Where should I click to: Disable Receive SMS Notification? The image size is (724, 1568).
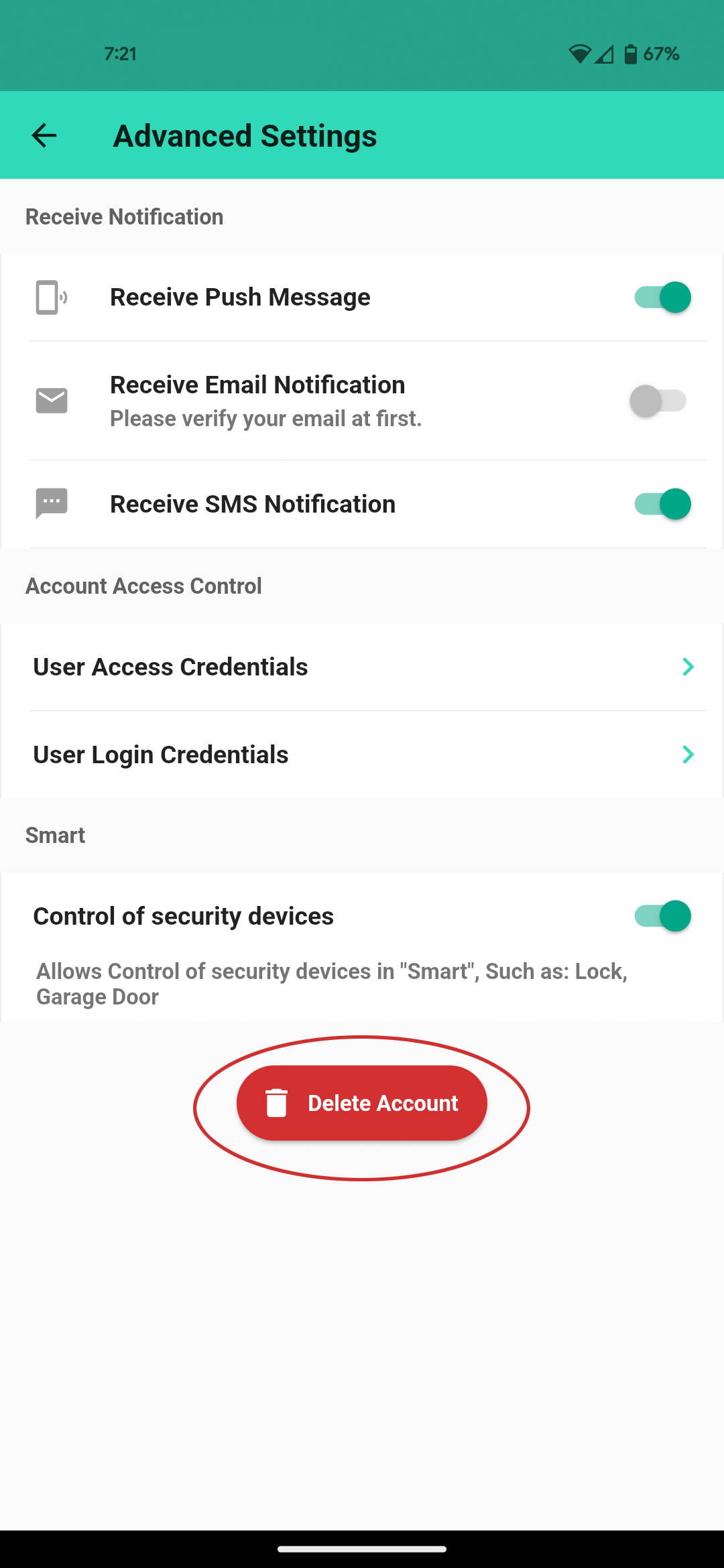662,504
